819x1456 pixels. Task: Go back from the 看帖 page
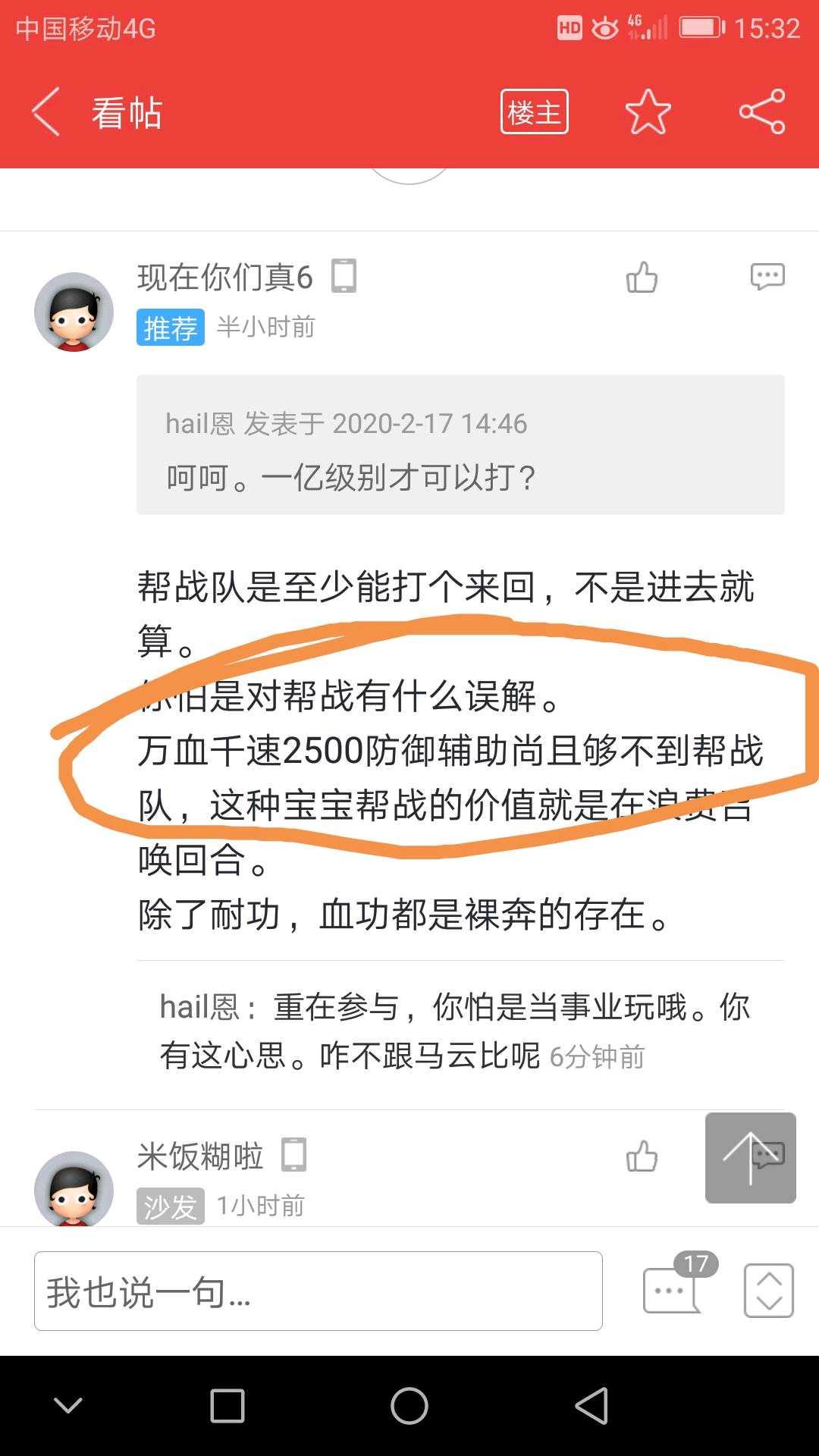[45, 112]
